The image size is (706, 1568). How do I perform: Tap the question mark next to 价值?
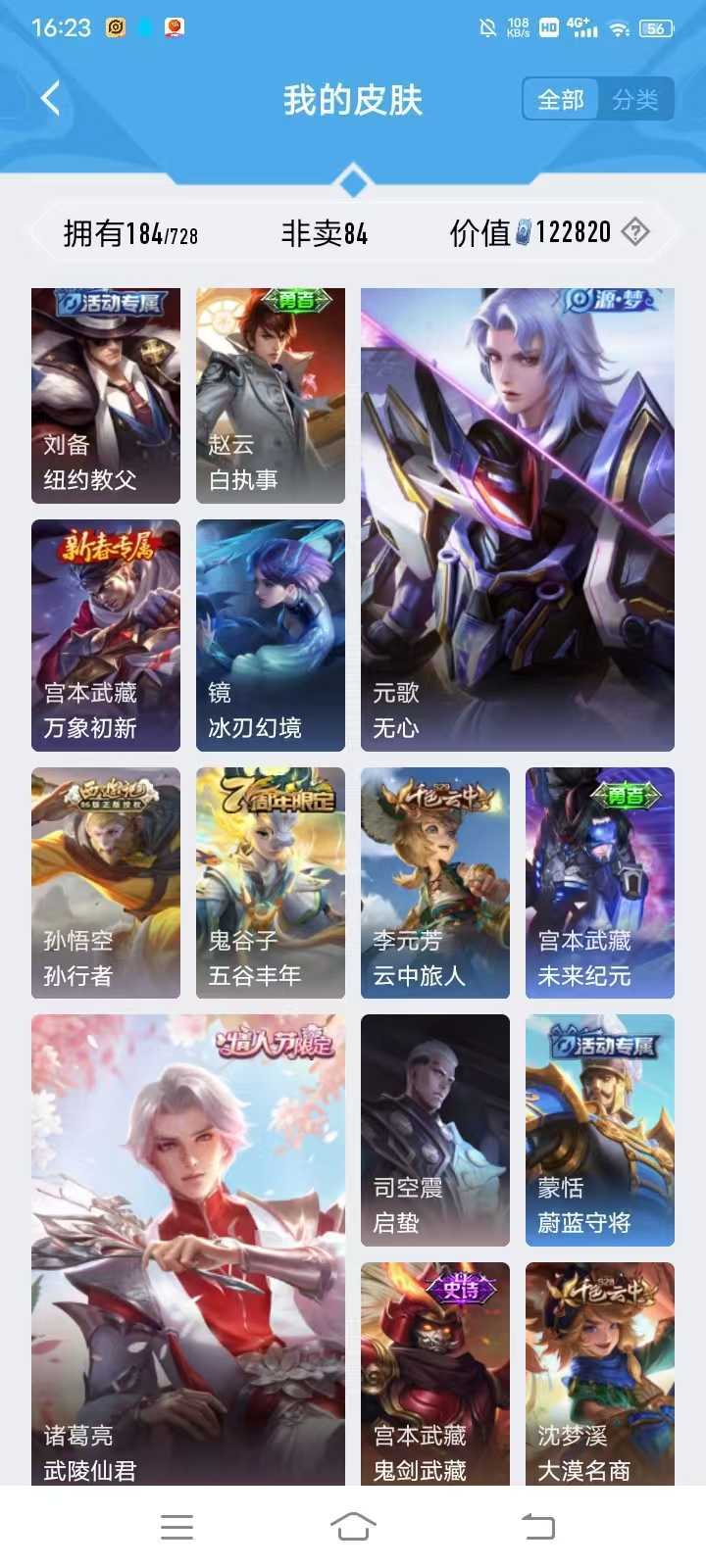(x=635, y=232)
